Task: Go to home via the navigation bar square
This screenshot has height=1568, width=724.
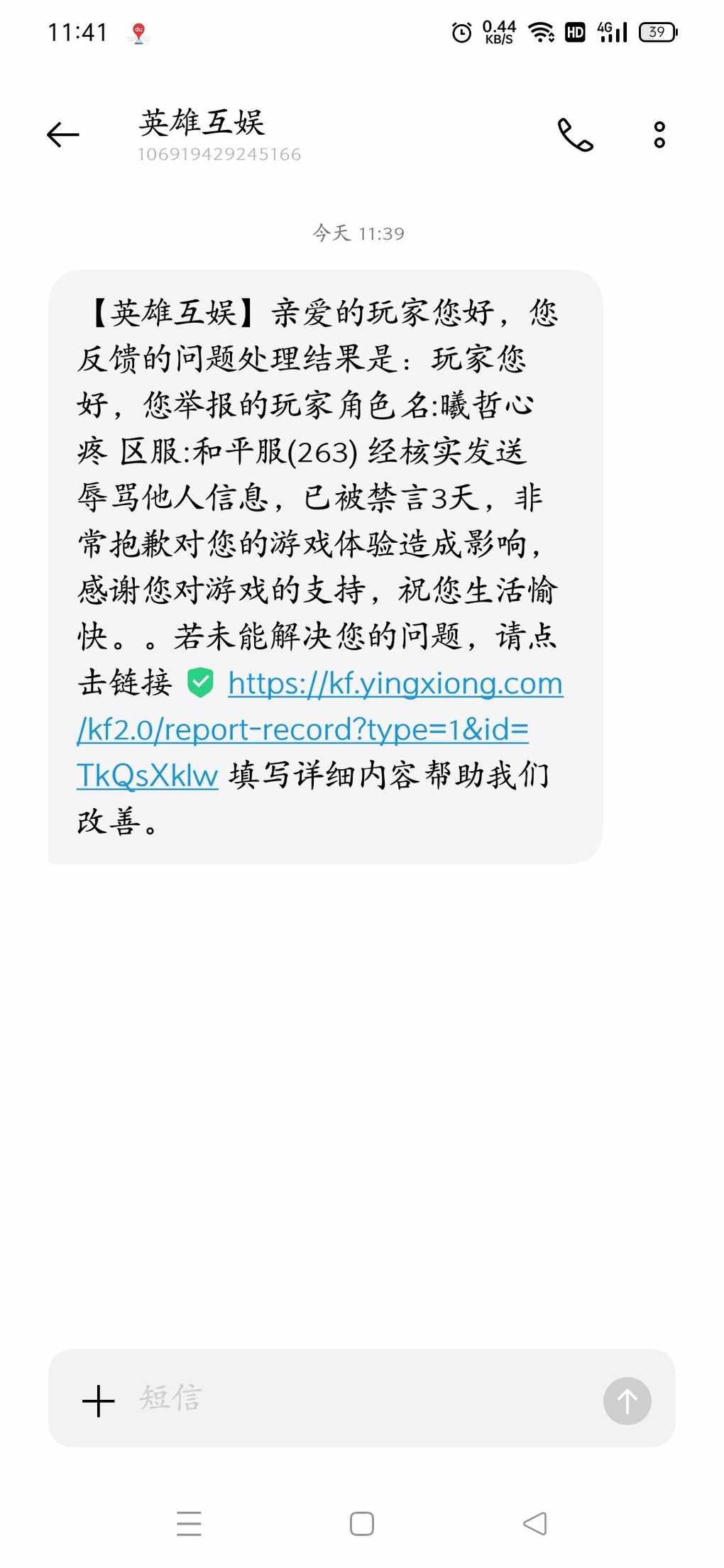Action: [362, 1523]
